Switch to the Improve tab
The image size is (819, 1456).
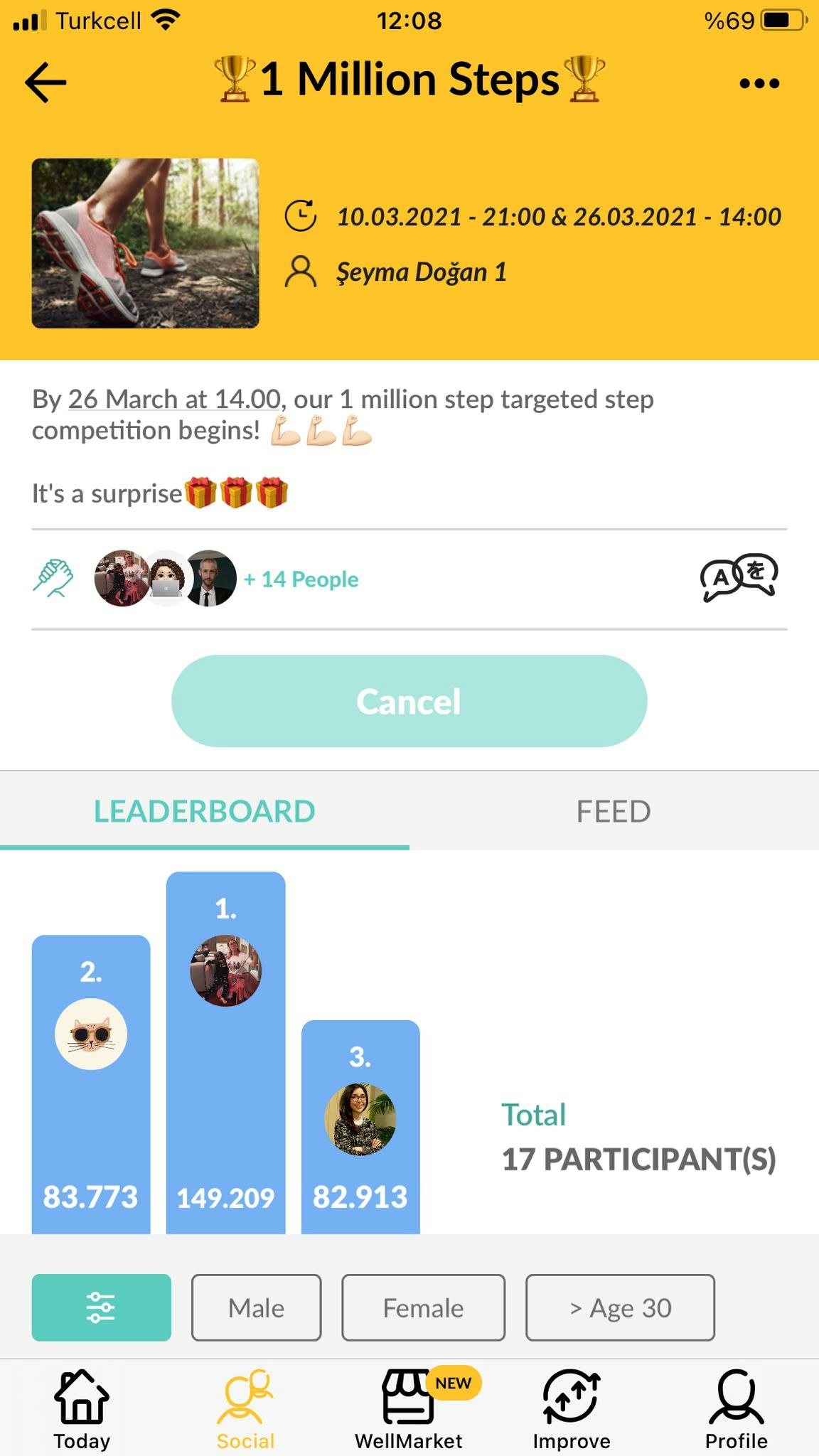(x=572, y=1408)
